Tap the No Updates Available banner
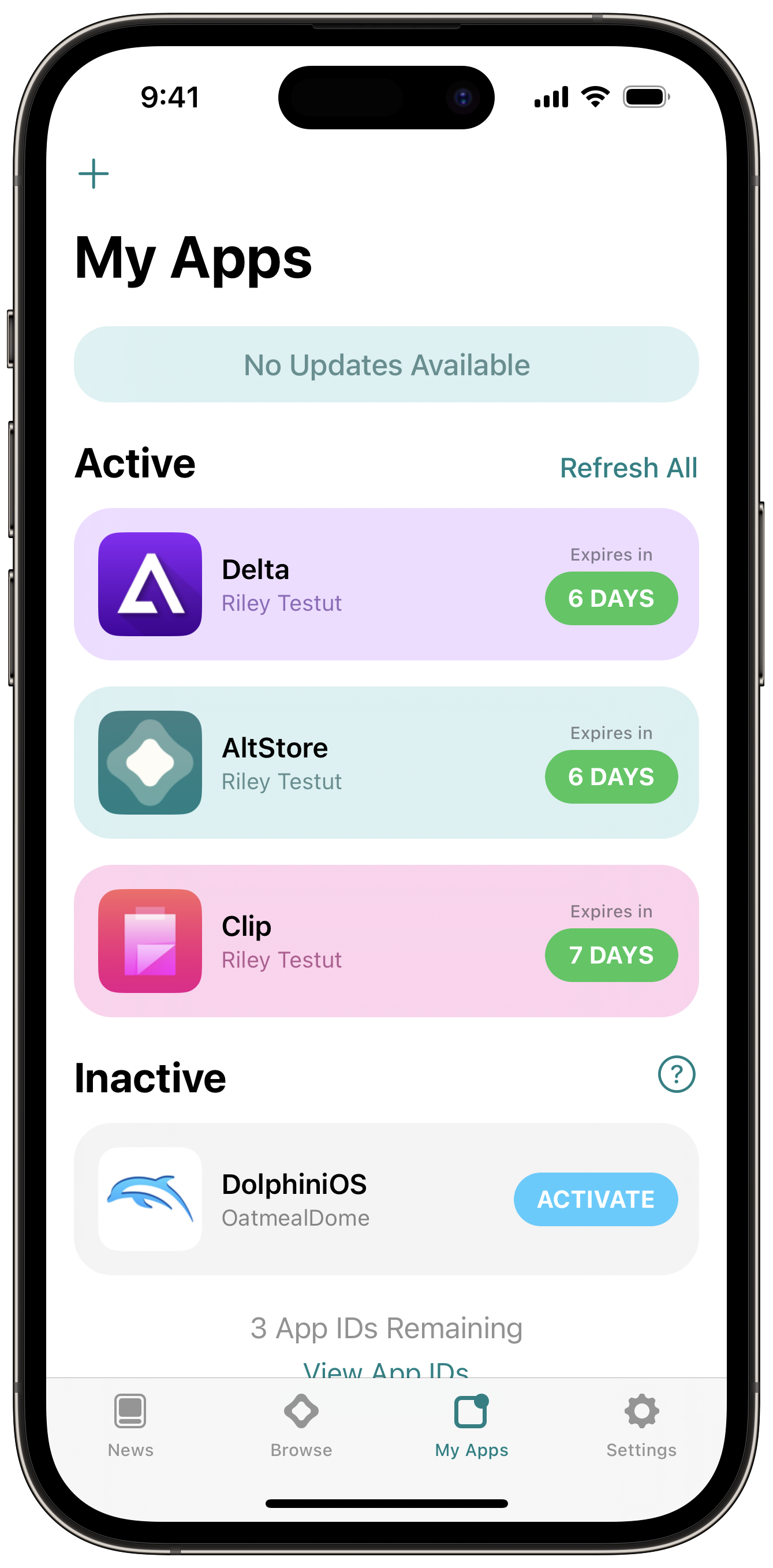Image resolution: width=773 pixels, height=1568 pixels. click(387, 365)
